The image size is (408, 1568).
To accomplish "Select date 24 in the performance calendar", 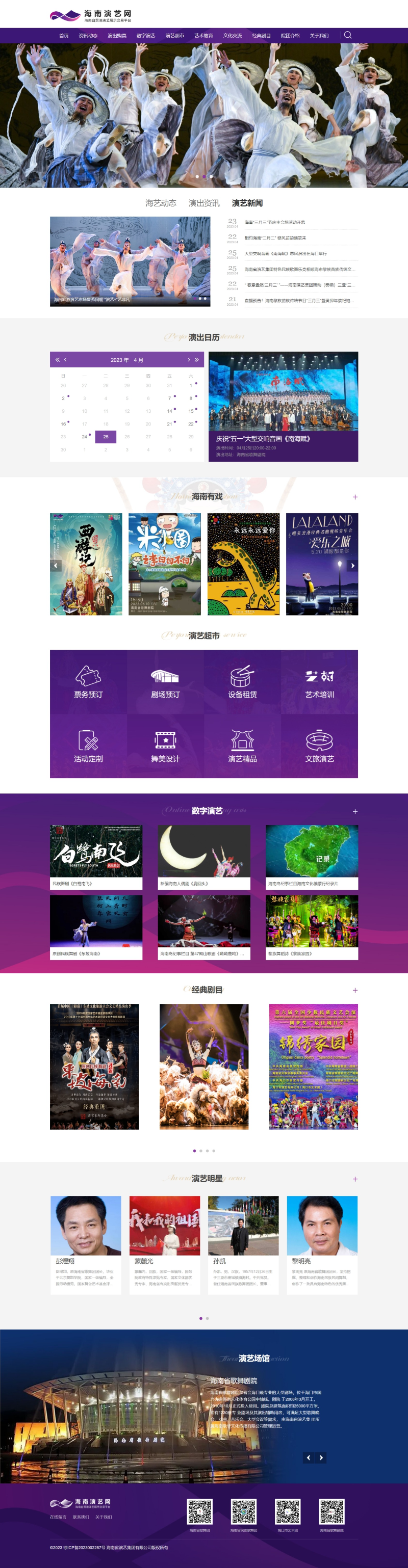I will pos(85,436).
